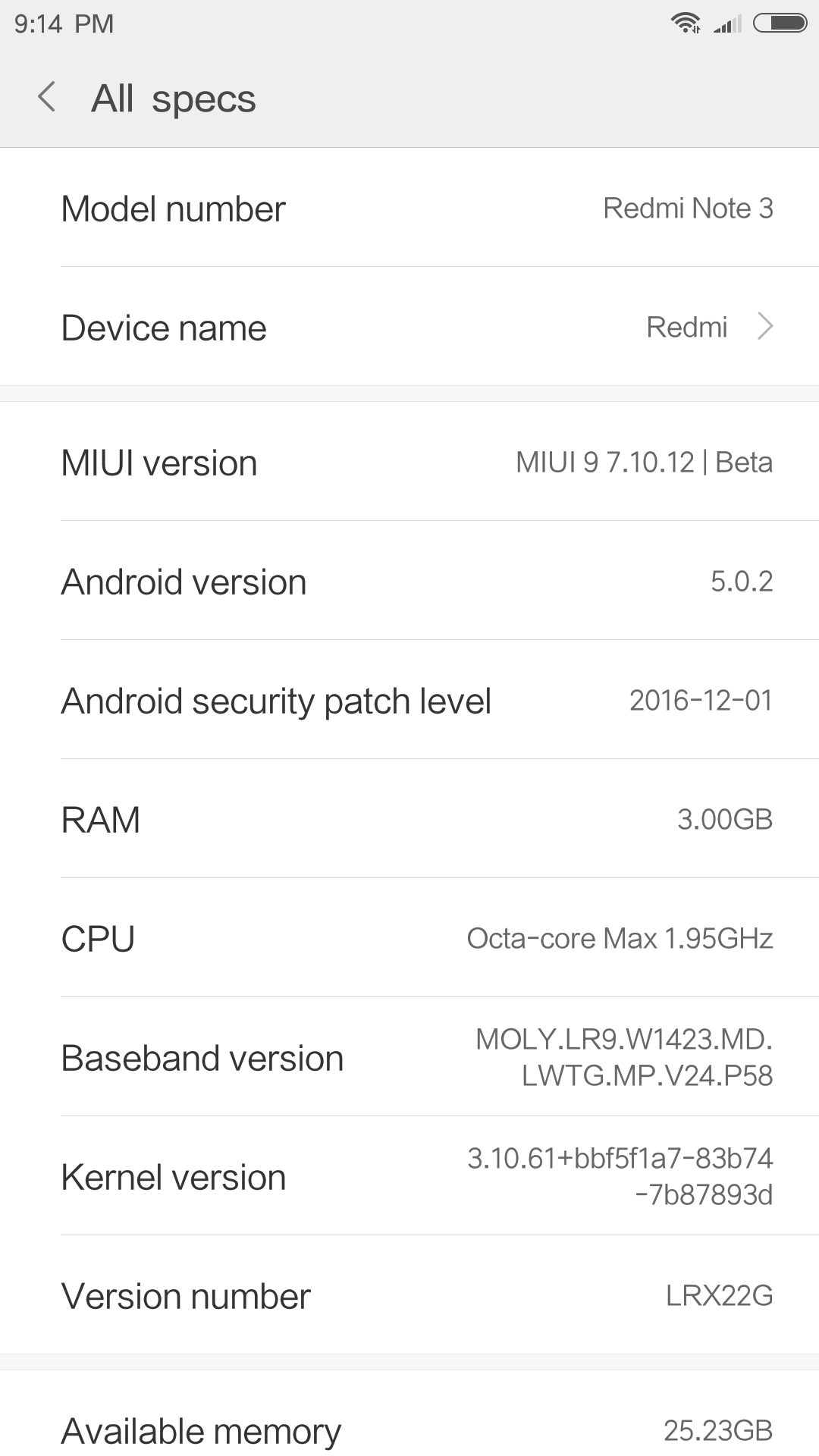Tap the MIUI version row

tap(409, 463)
